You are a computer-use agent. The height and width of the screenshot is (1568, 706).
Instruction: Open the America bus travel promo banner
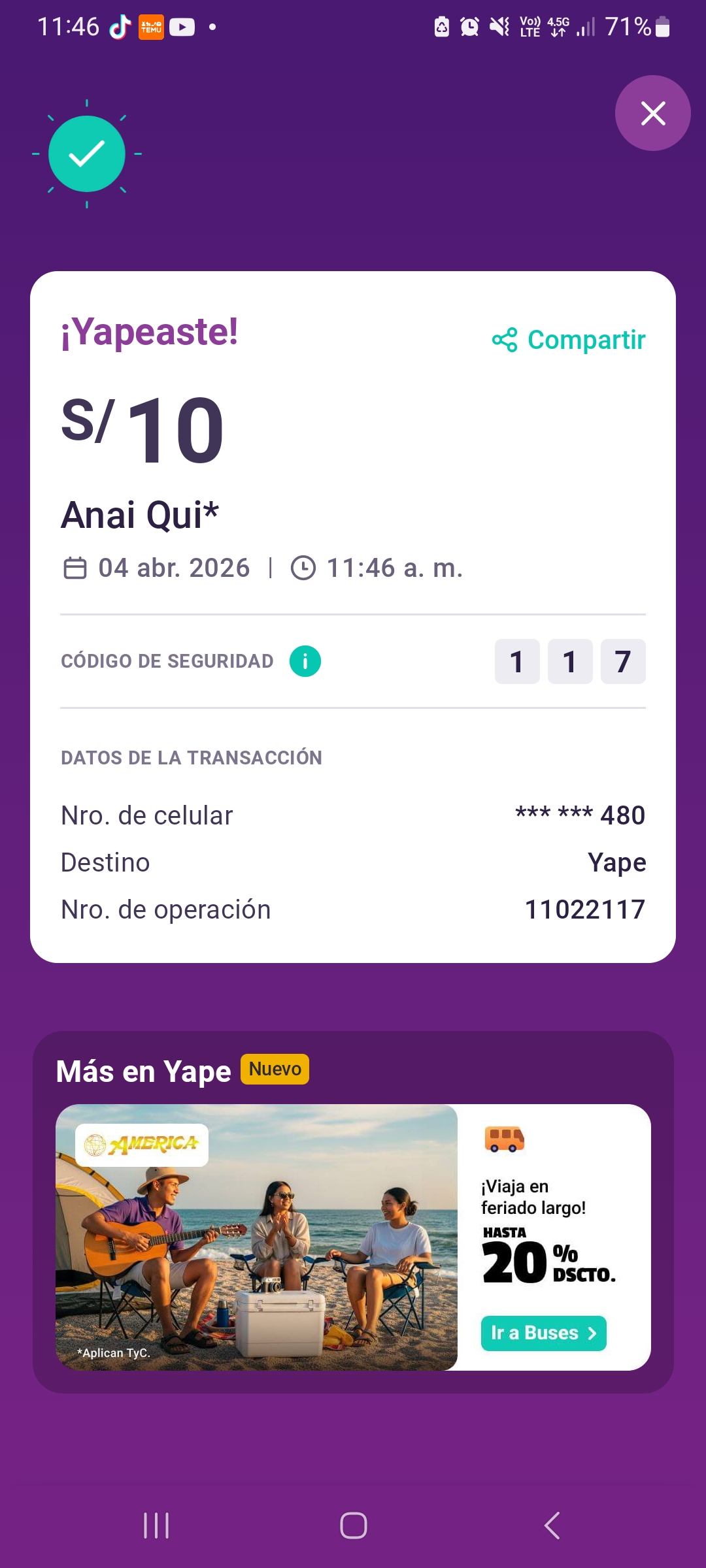pos(256,1236)
